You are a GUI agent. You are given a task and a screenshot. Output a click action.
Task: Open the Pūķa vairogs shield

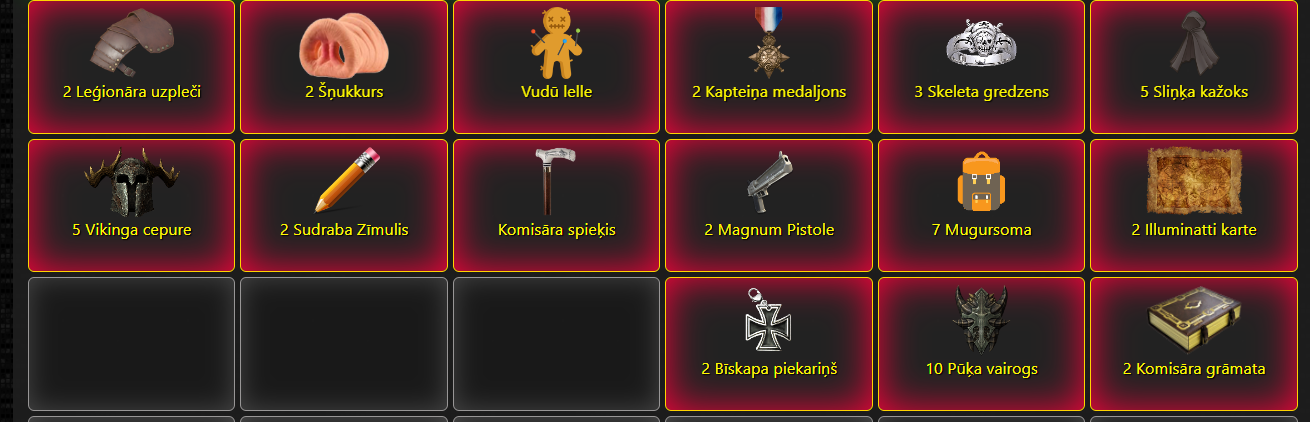tap(981, 343)
